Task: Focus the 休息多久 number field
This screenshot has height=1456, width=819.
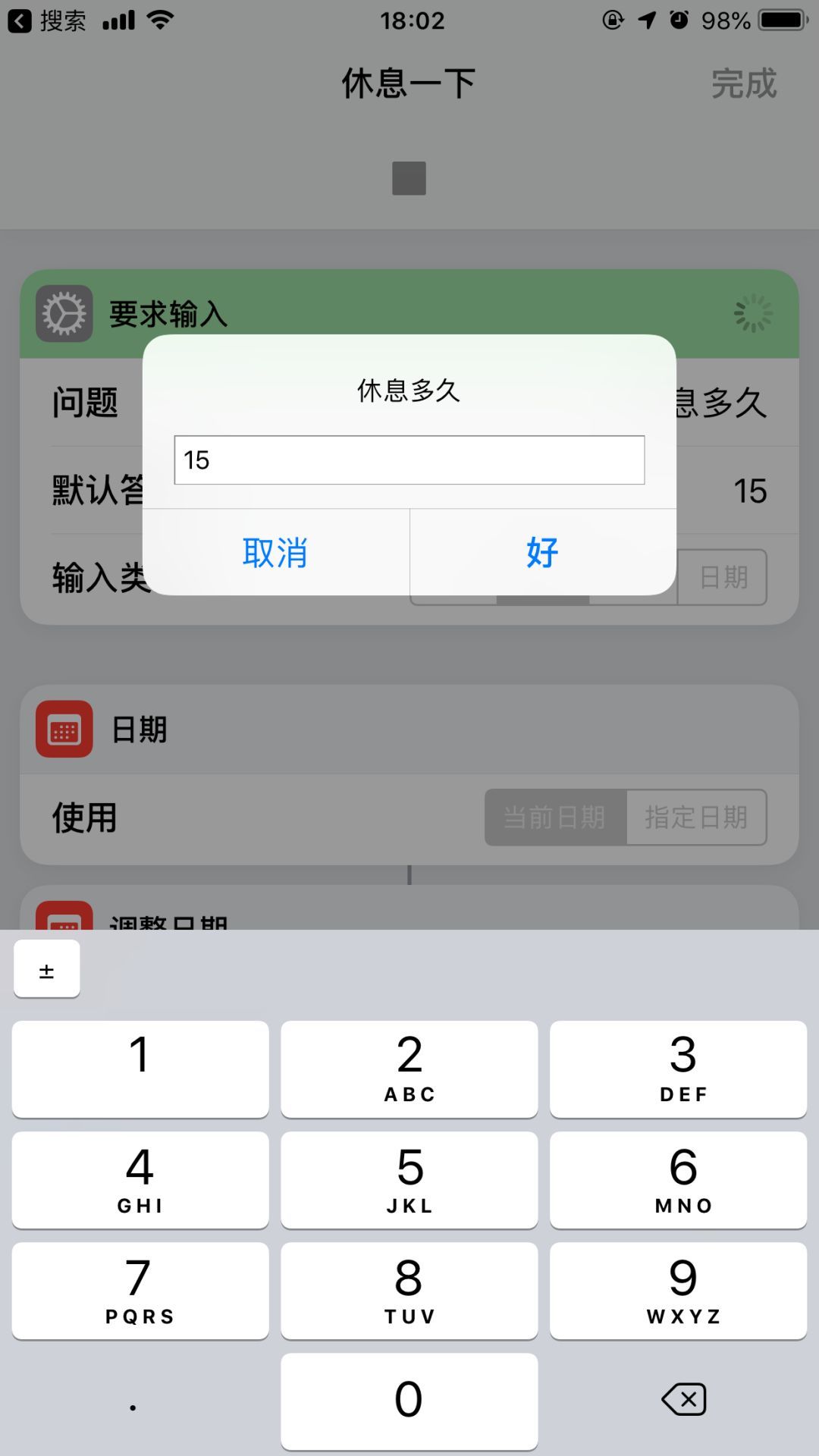Action: pos(409,460)
